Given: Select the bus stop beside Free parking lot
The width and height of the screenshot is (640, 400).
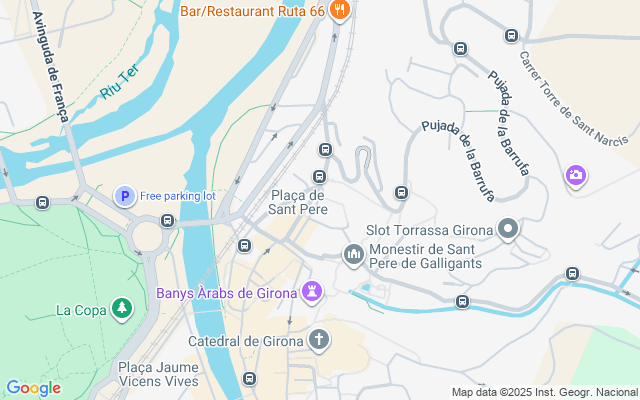Looking at the screenshot, I should pos(167,221).
